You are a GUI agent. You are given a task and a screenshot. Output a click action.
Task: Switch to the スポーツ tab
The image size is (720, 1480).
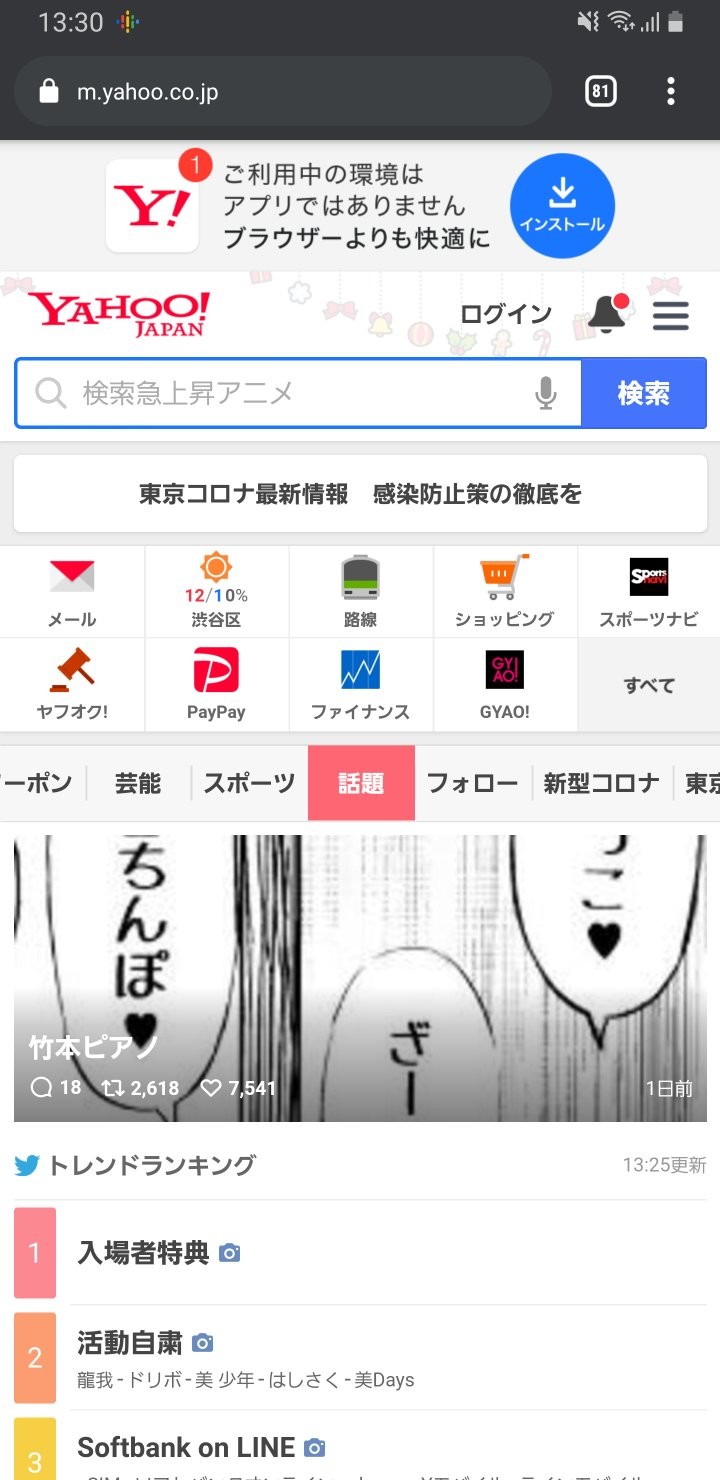[249, 783]
